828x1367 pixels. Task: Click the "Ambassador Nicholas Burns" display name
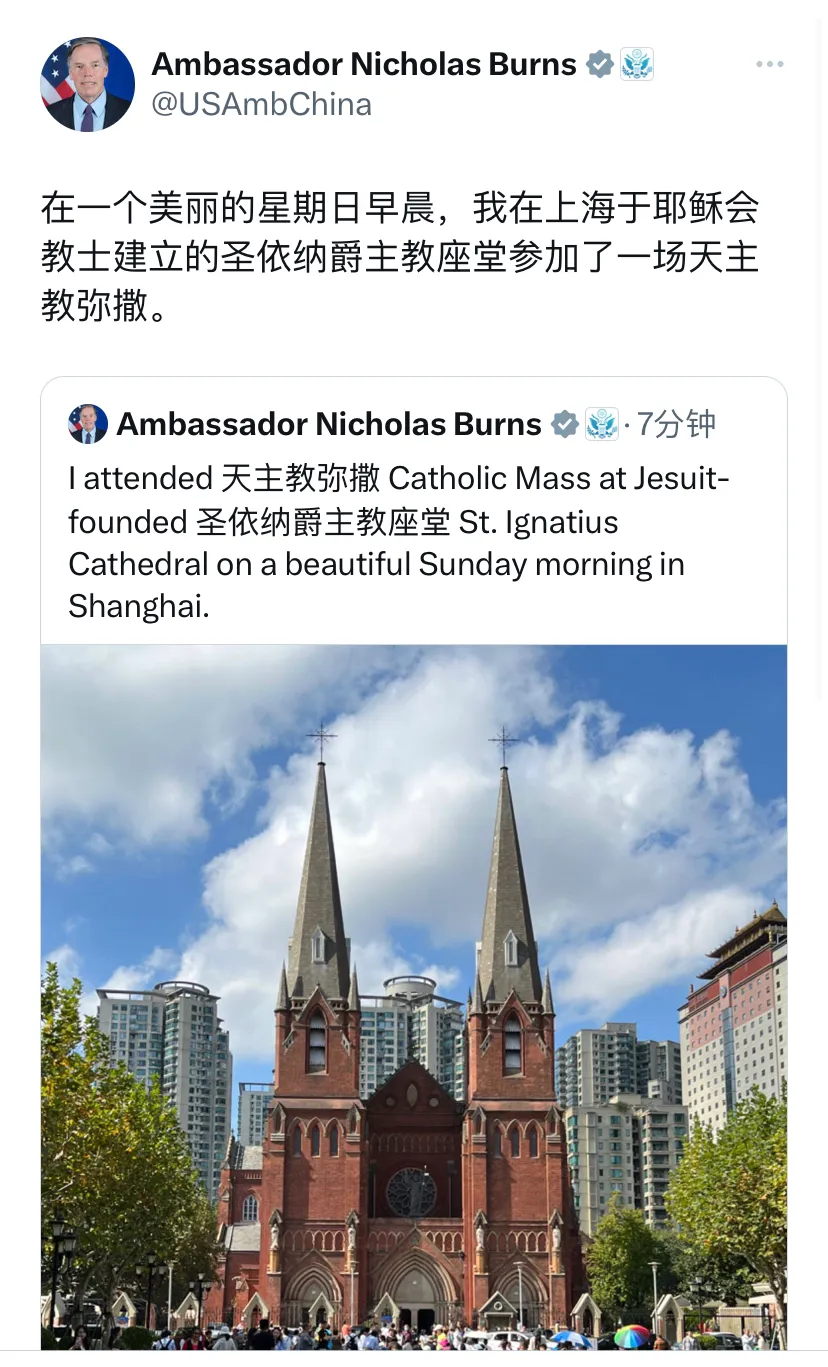tap(366, 63)
